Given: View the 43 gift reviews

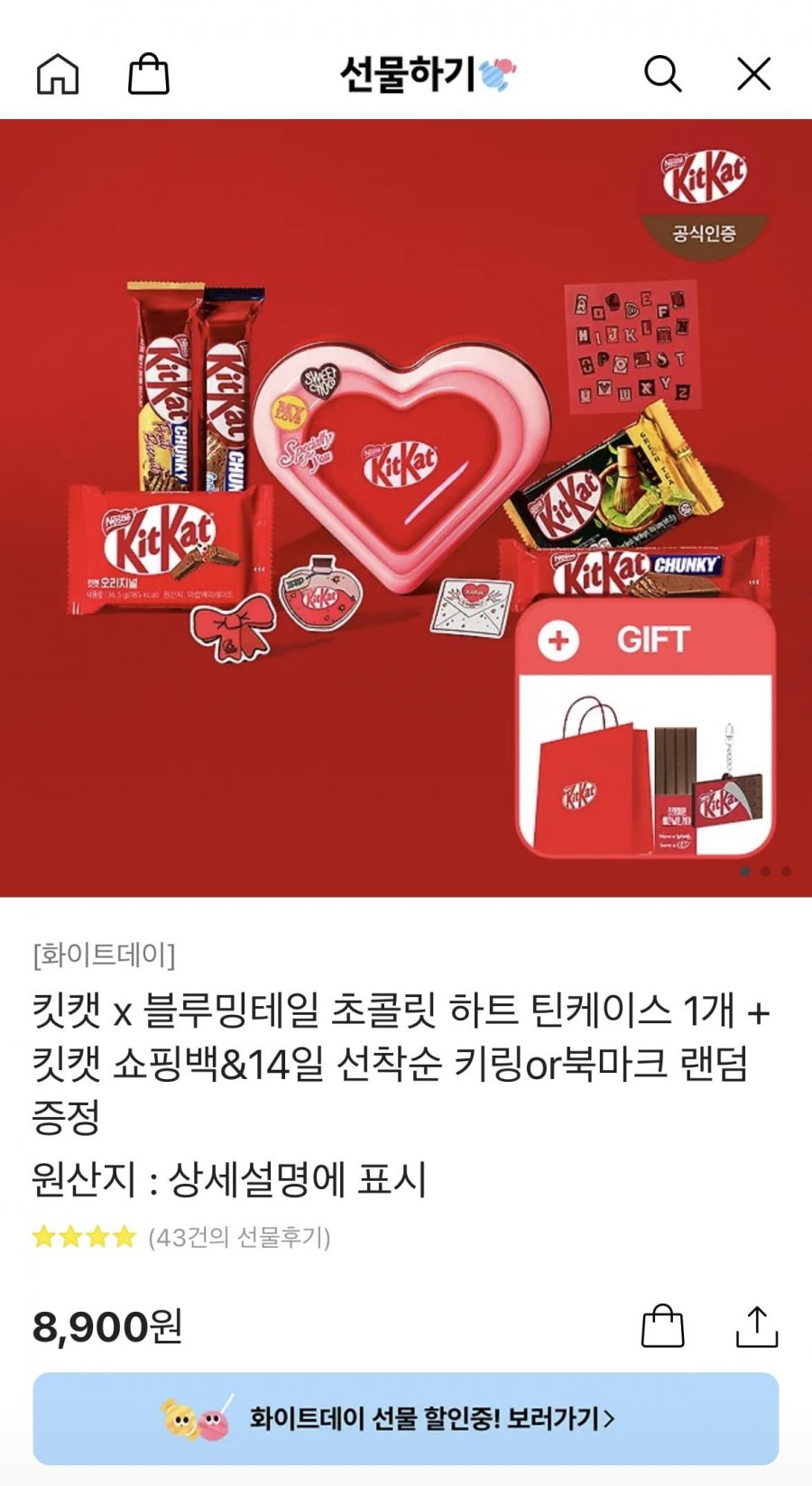Looking at the screenshot, I should click(239, 1236).
